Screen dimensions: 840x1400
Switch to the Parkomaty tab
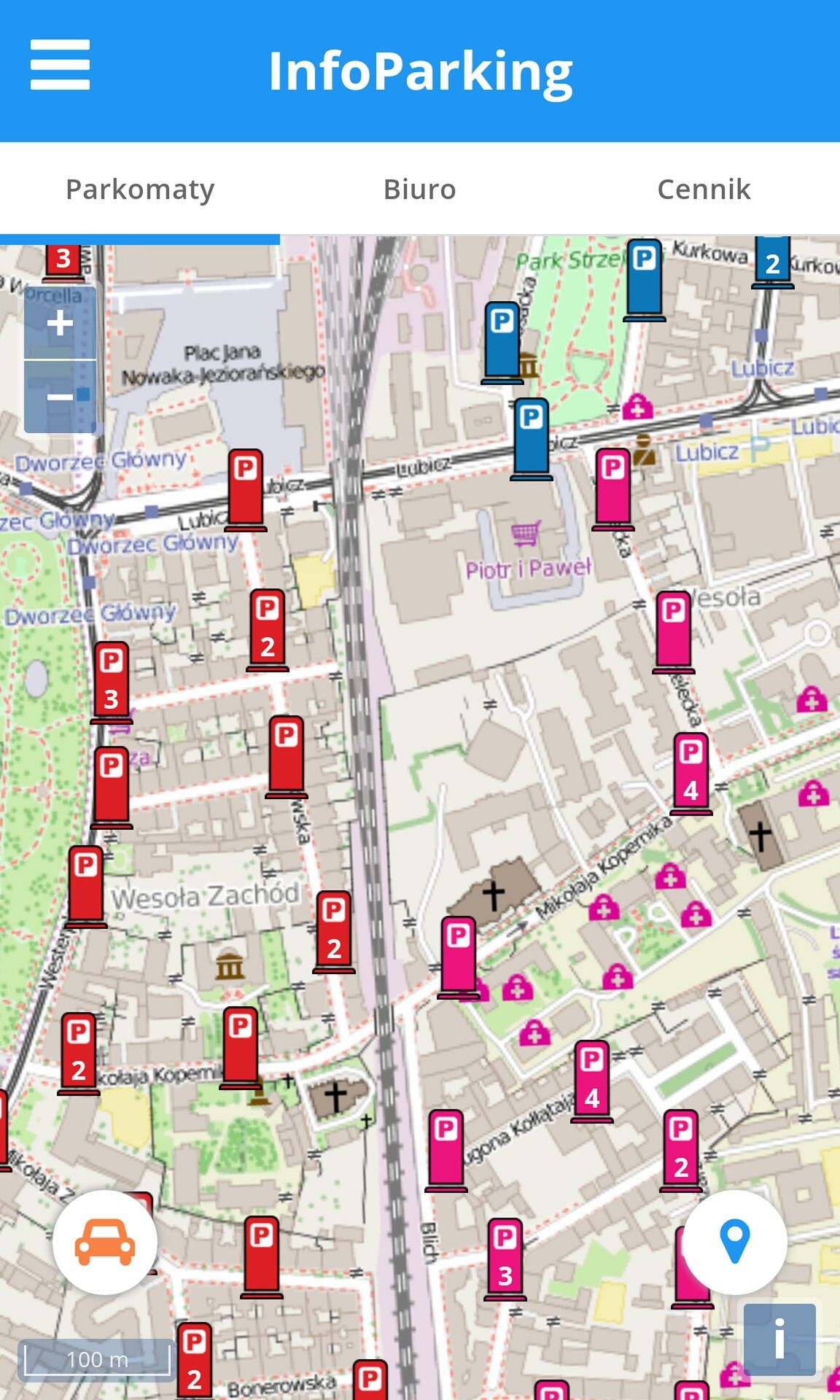140,189
